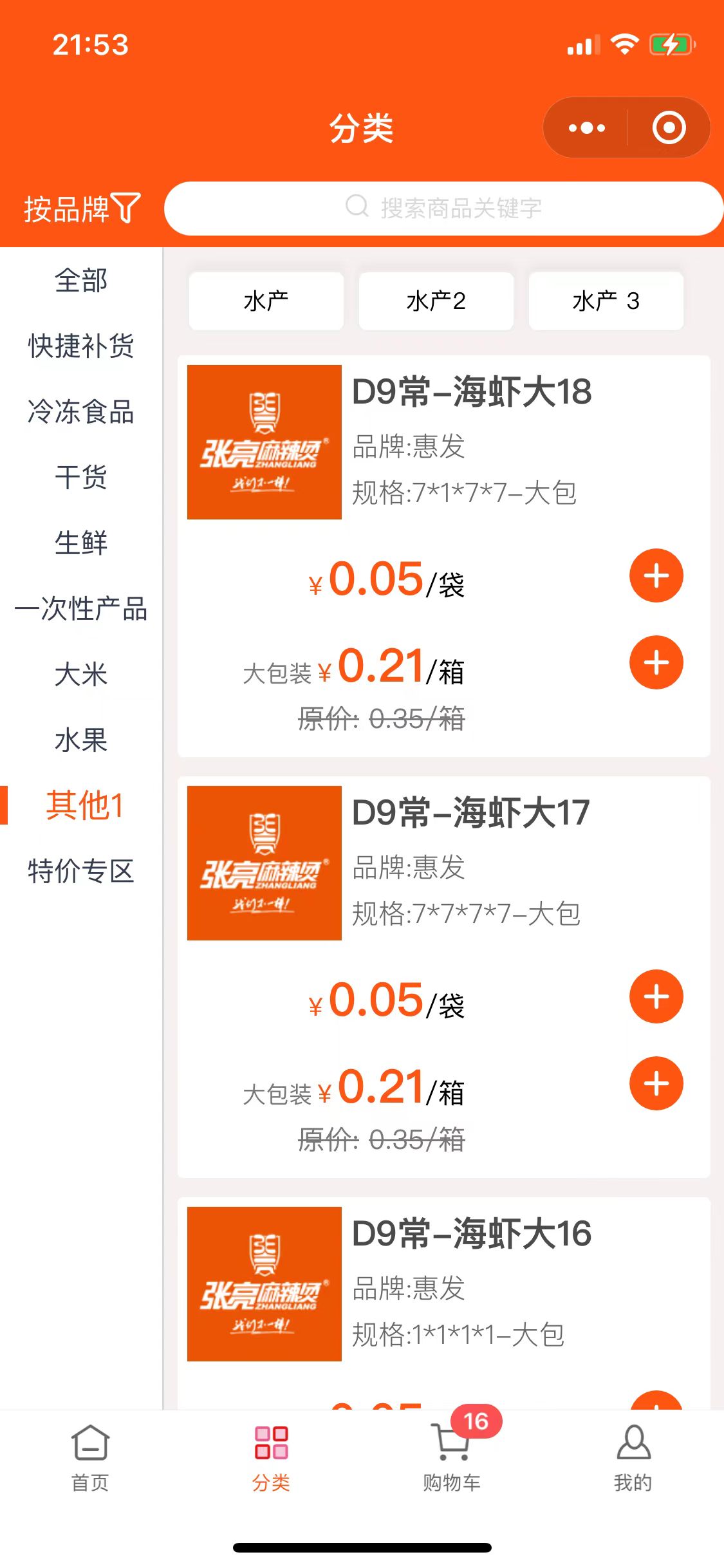Select the 水产 subcategory chip
Screen dimensions: 724x1568
click(x=266, y=301)
